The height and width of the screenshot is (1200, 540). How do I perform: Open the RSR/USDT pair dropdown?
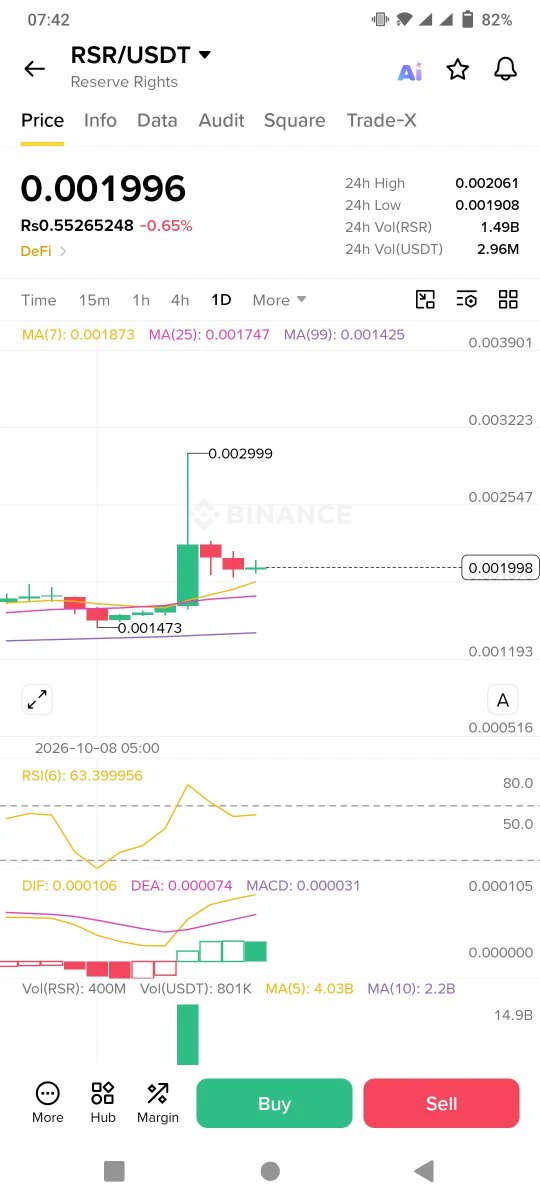pyautogui.click(x=141, y=55)
